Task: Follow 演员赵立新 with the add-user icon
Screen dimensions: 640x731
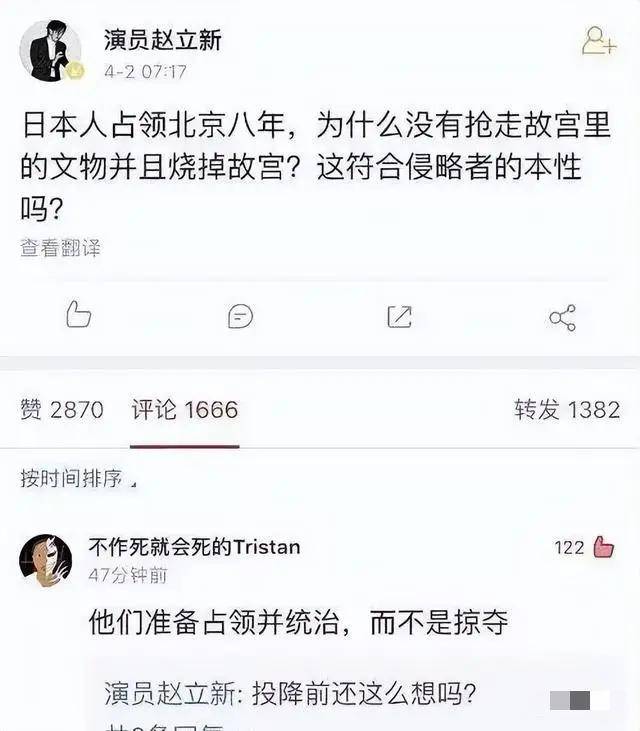Action: (599, 41)
